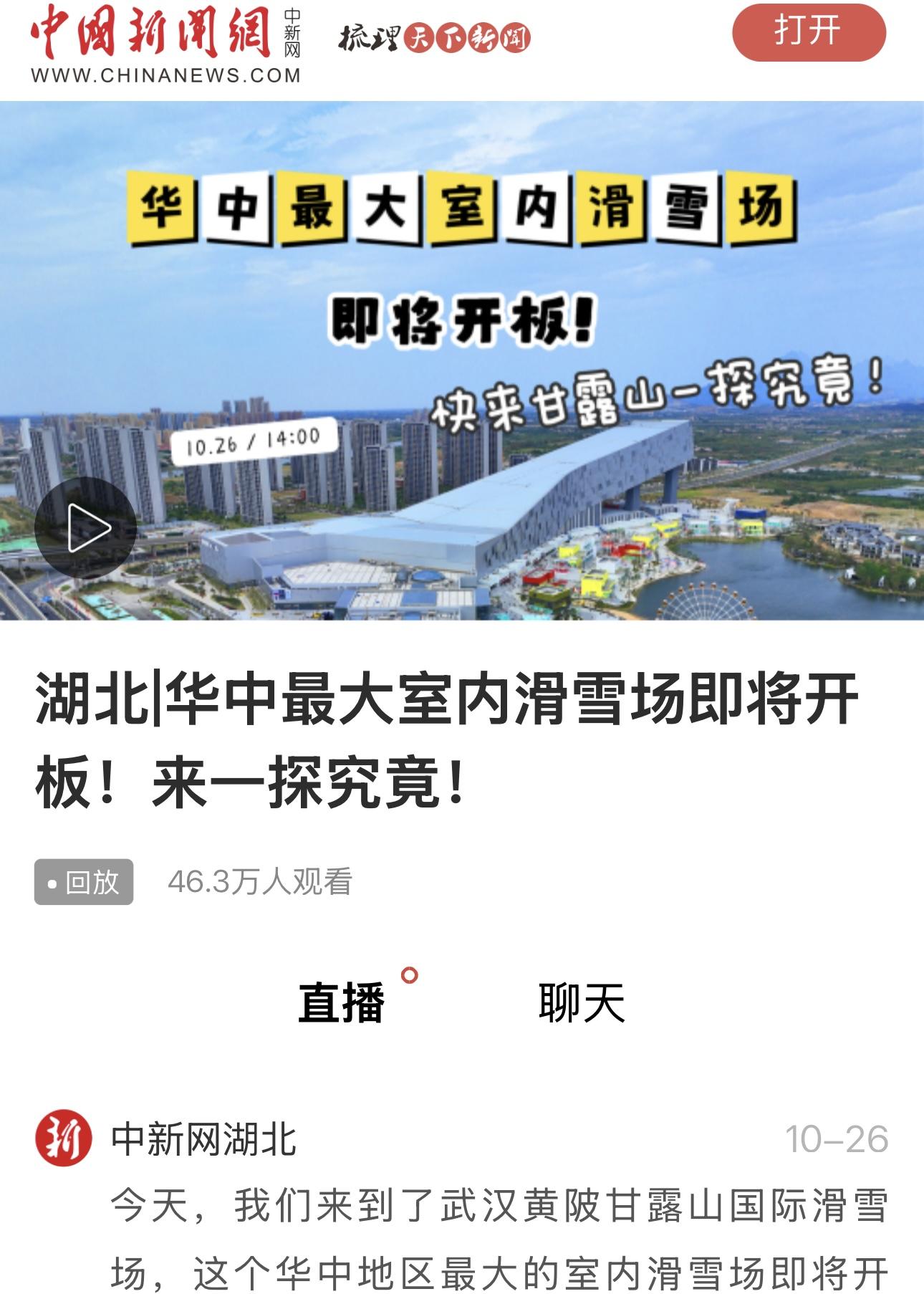Screen dimensions: 924x1294
Task: Switch to the 聊天 tab
Action: (582, 1002)
